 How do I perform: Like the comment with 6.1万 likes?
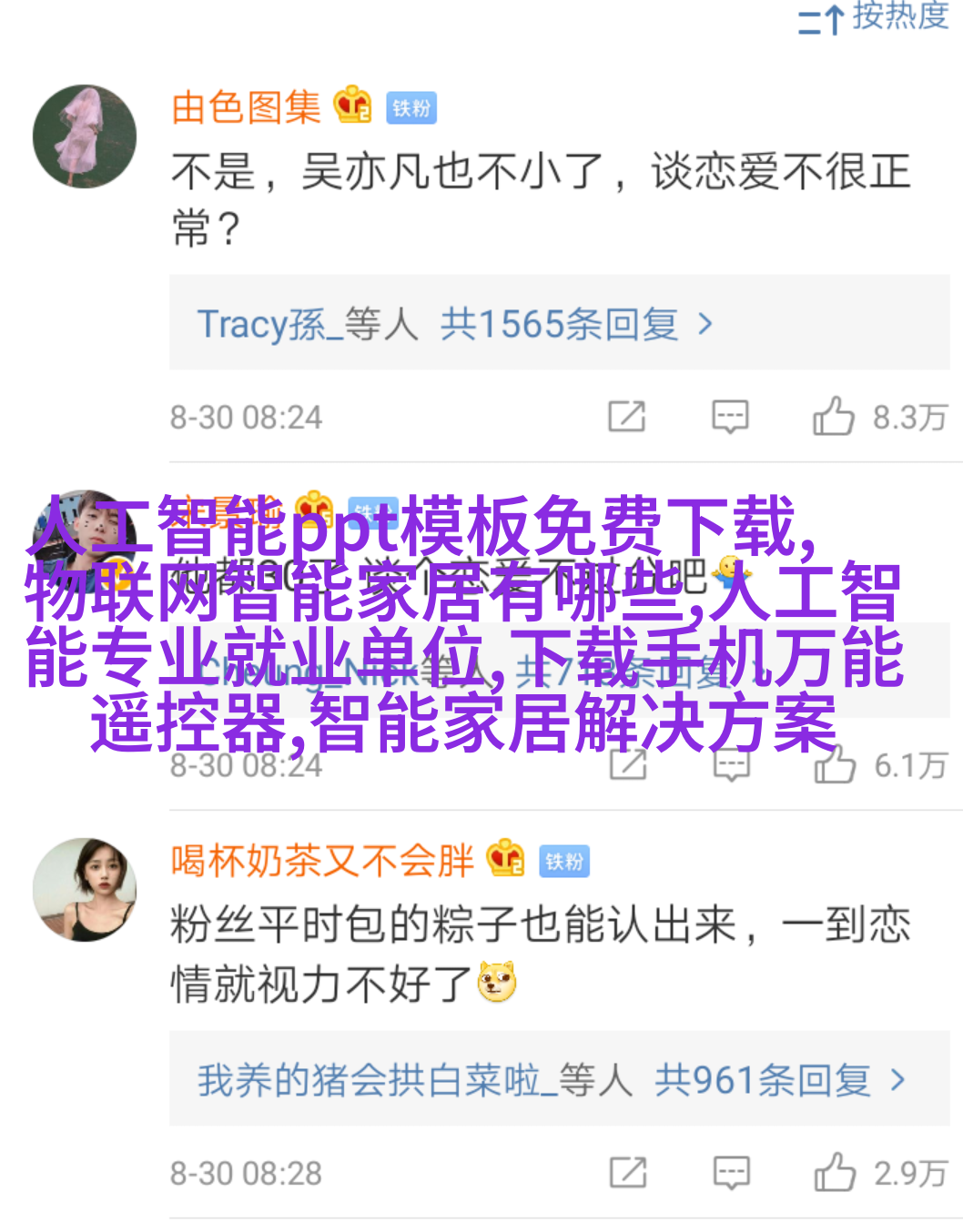(835, 765)
